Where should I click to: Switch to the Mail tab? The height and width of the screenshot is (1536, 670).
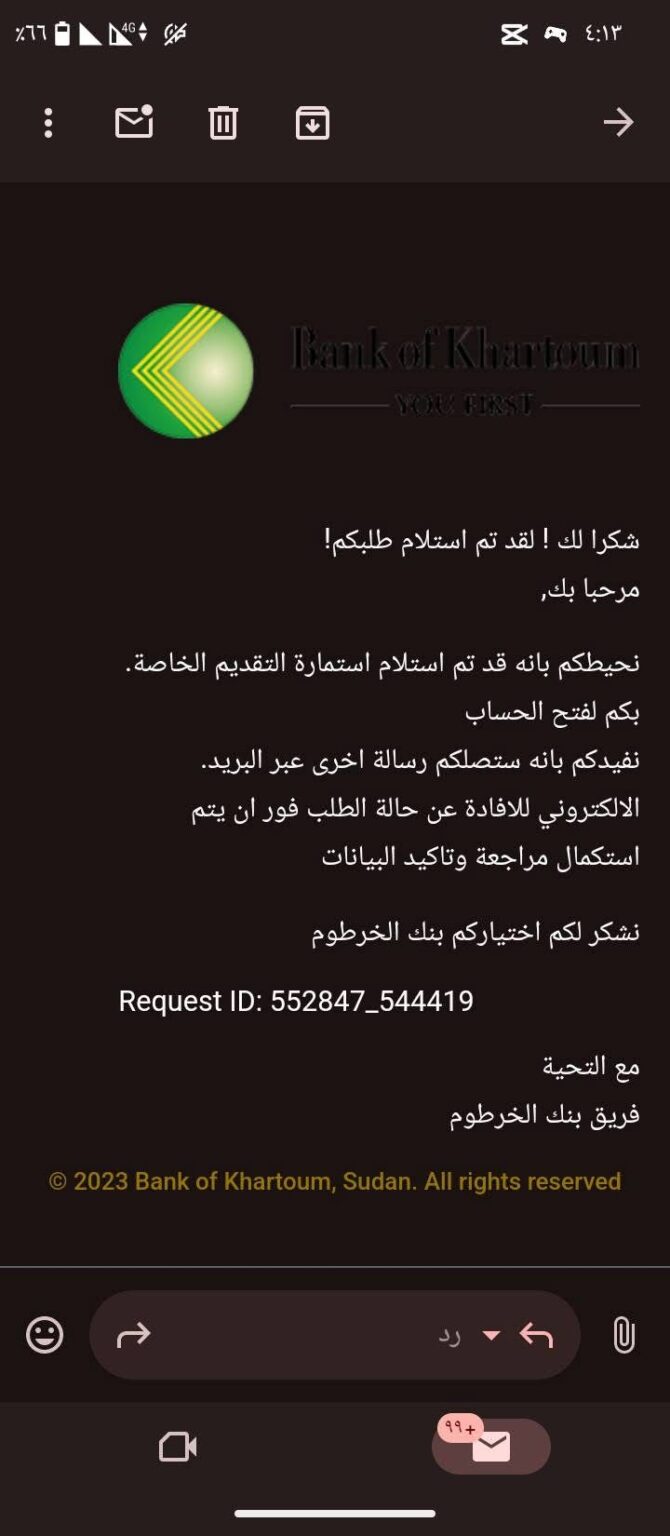pyautogui.click(x=491, y=1446)
